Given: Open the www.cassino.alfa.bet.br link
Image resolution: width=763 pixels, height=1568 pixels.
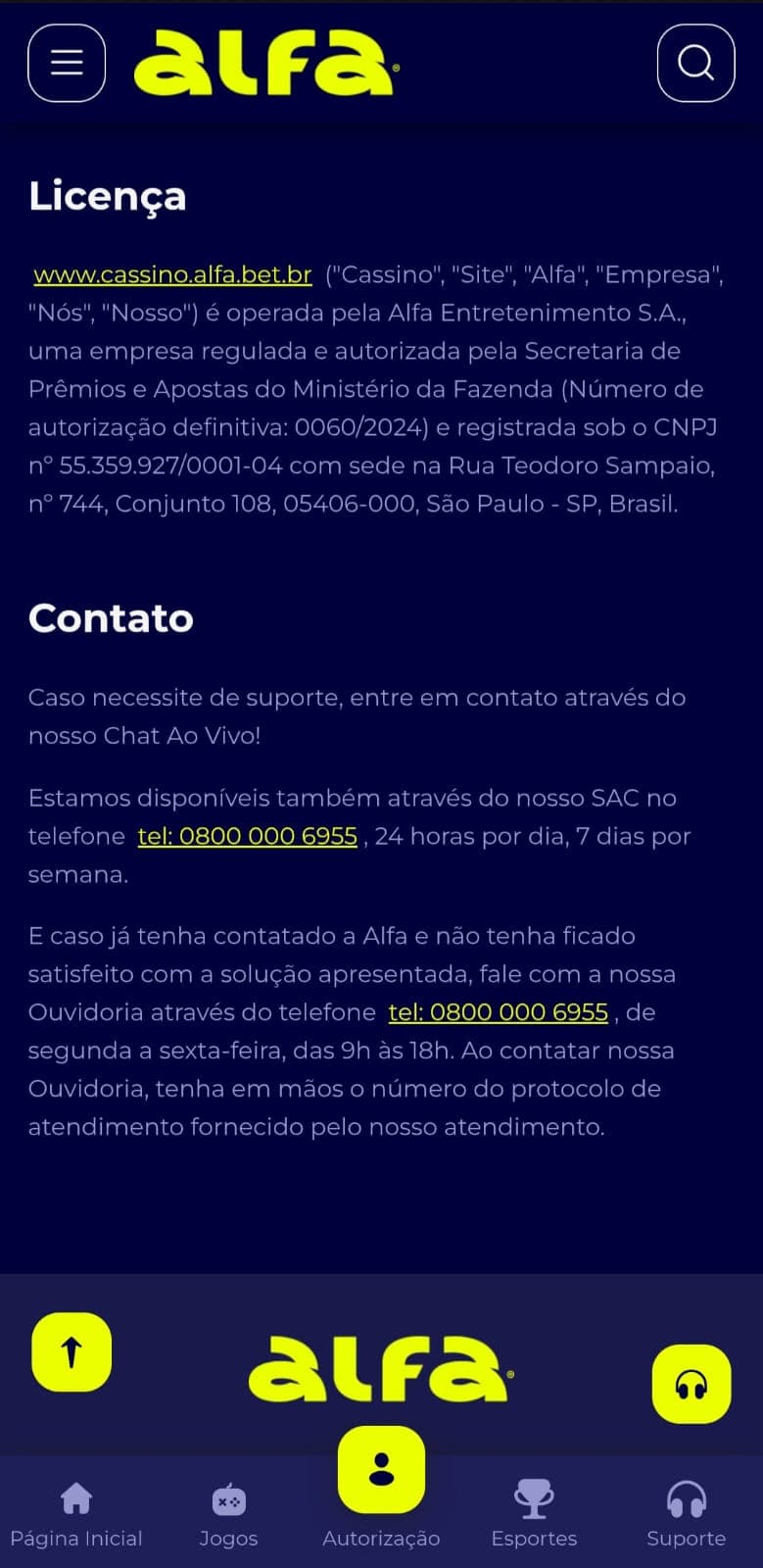Looking at the screenshot, I should [x=172, y=274].
